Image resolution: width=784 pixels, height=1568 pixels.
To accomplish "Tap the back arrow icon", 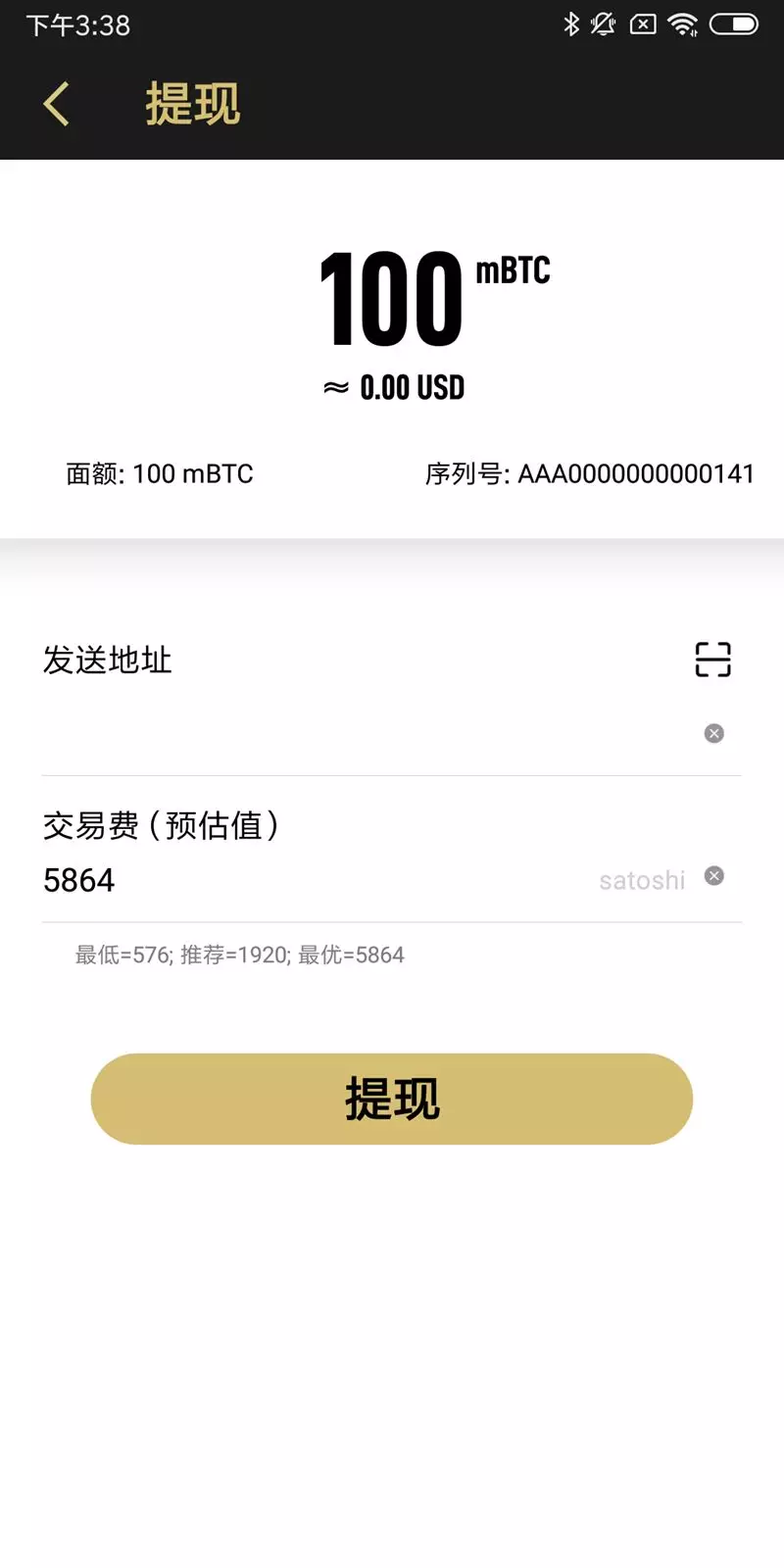I will pos(56,102).
